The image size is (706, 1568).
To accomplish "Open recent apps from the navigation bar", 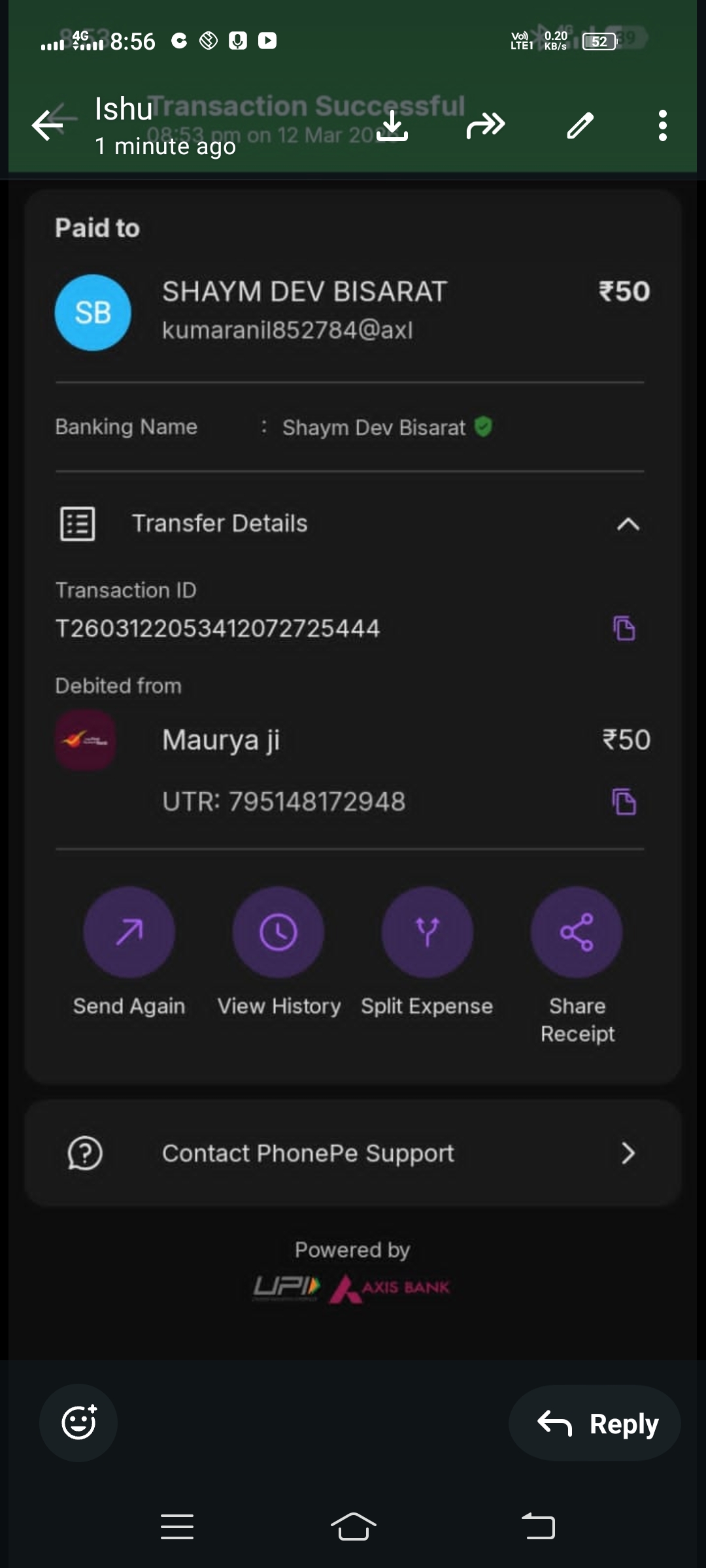I will tap(177, 1526).
